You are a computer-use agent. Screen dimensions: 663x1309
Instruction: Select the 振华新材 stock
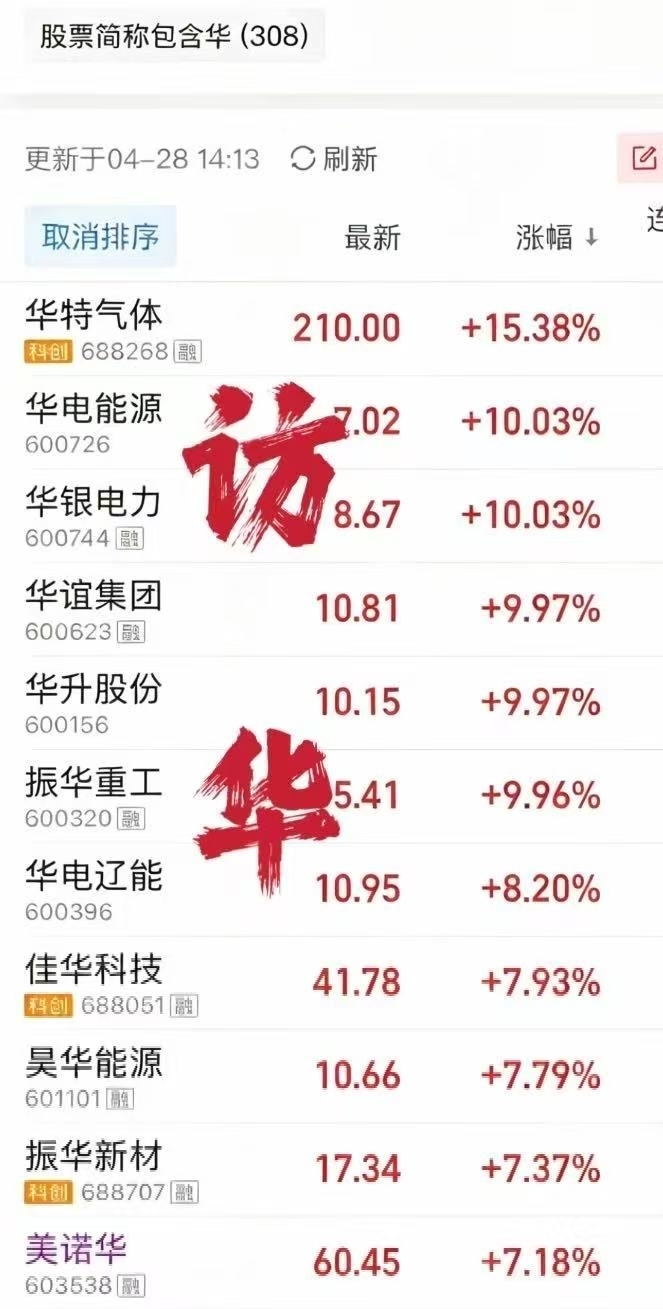pyautogui.click(x=331, y=1170)
